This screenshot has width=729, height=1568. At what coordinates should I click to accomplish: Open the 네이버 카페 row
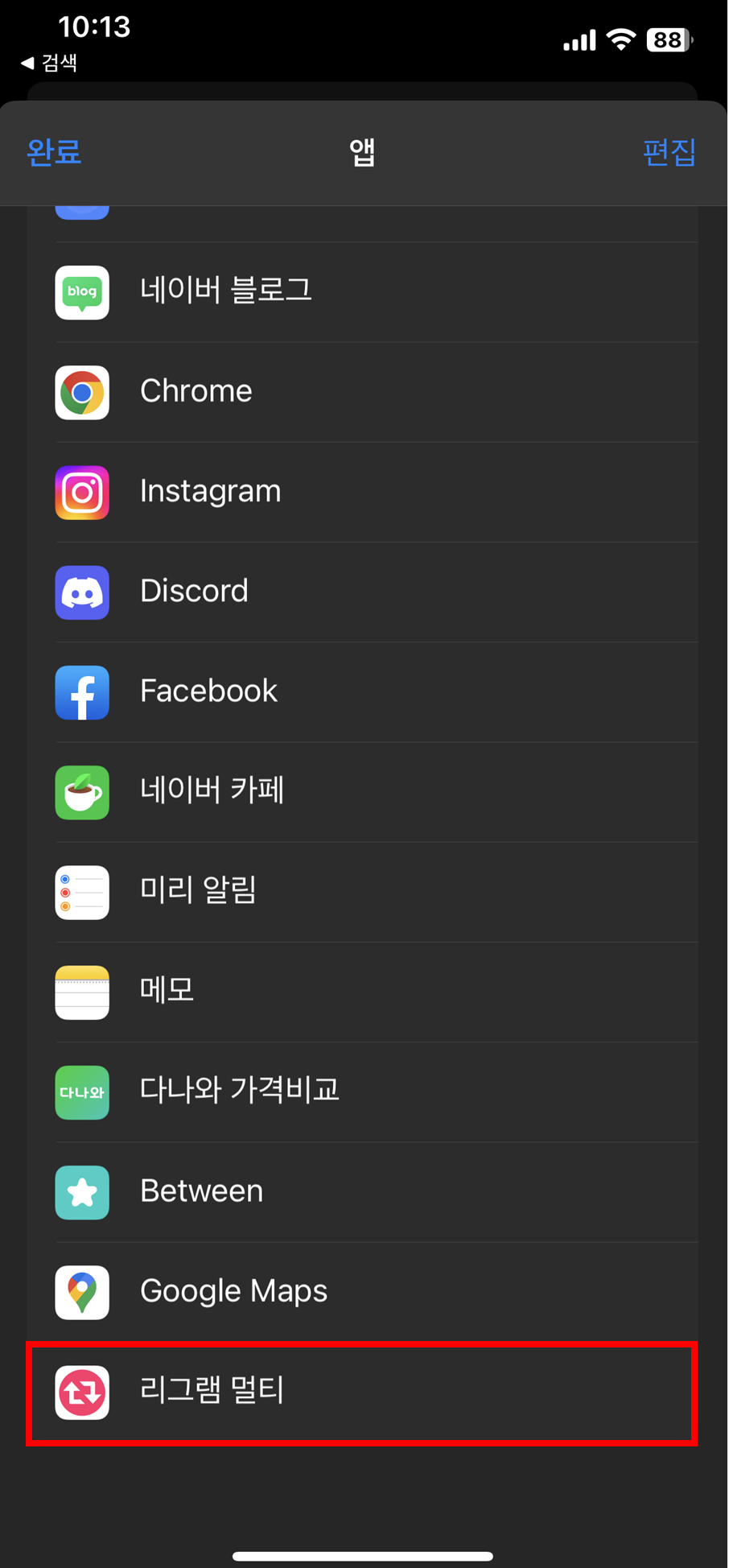(362, 792)
